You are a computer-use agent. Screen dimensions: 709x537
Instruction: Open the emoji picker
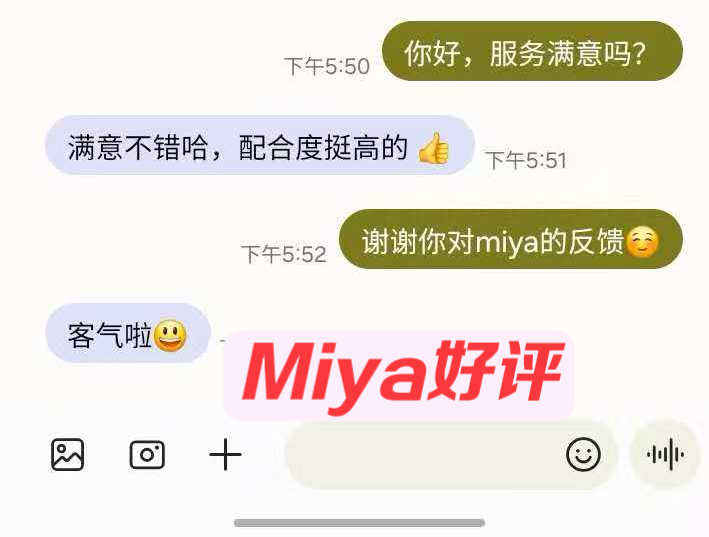coord(583,455)
